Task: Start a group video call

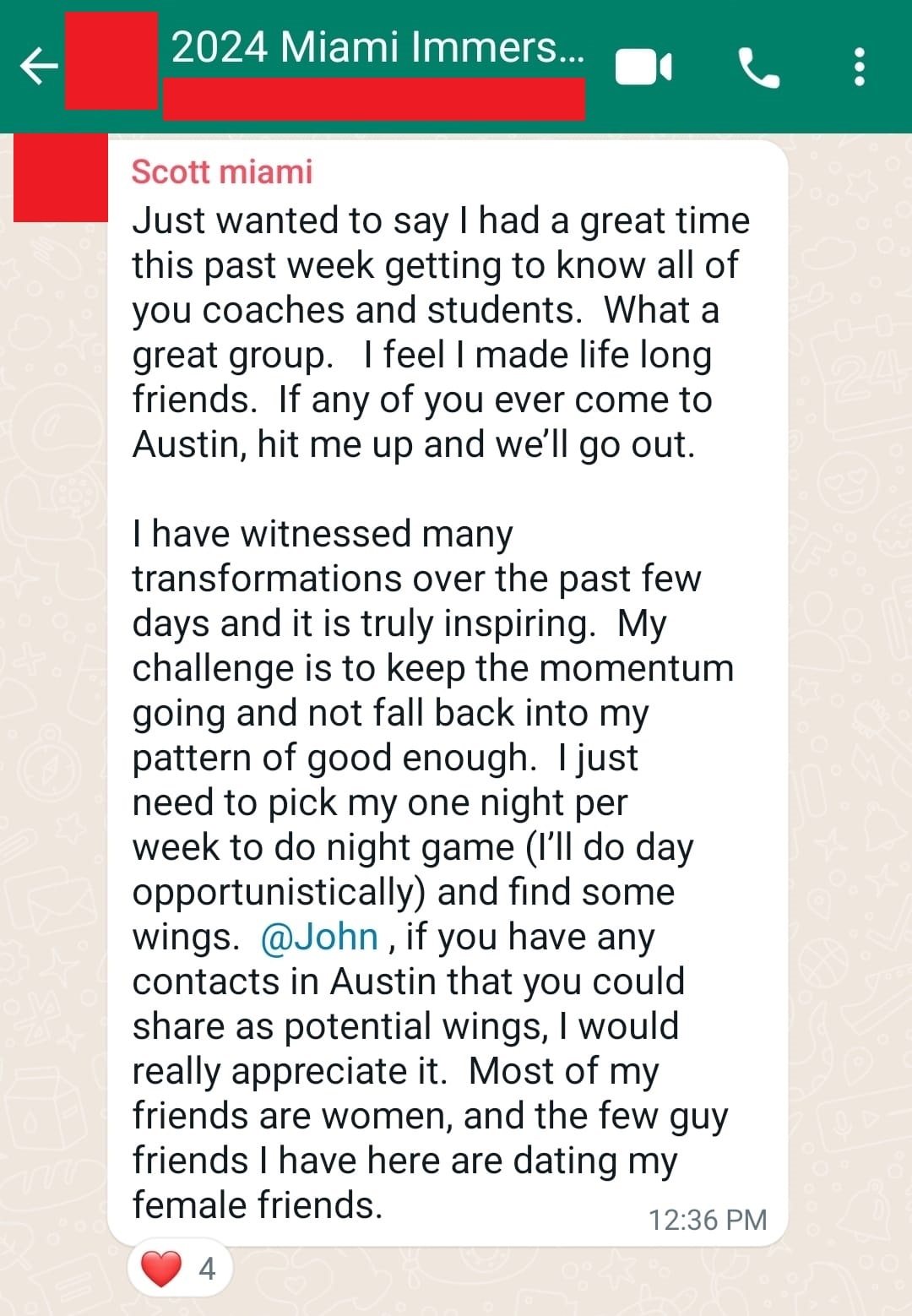Action: 643,68
